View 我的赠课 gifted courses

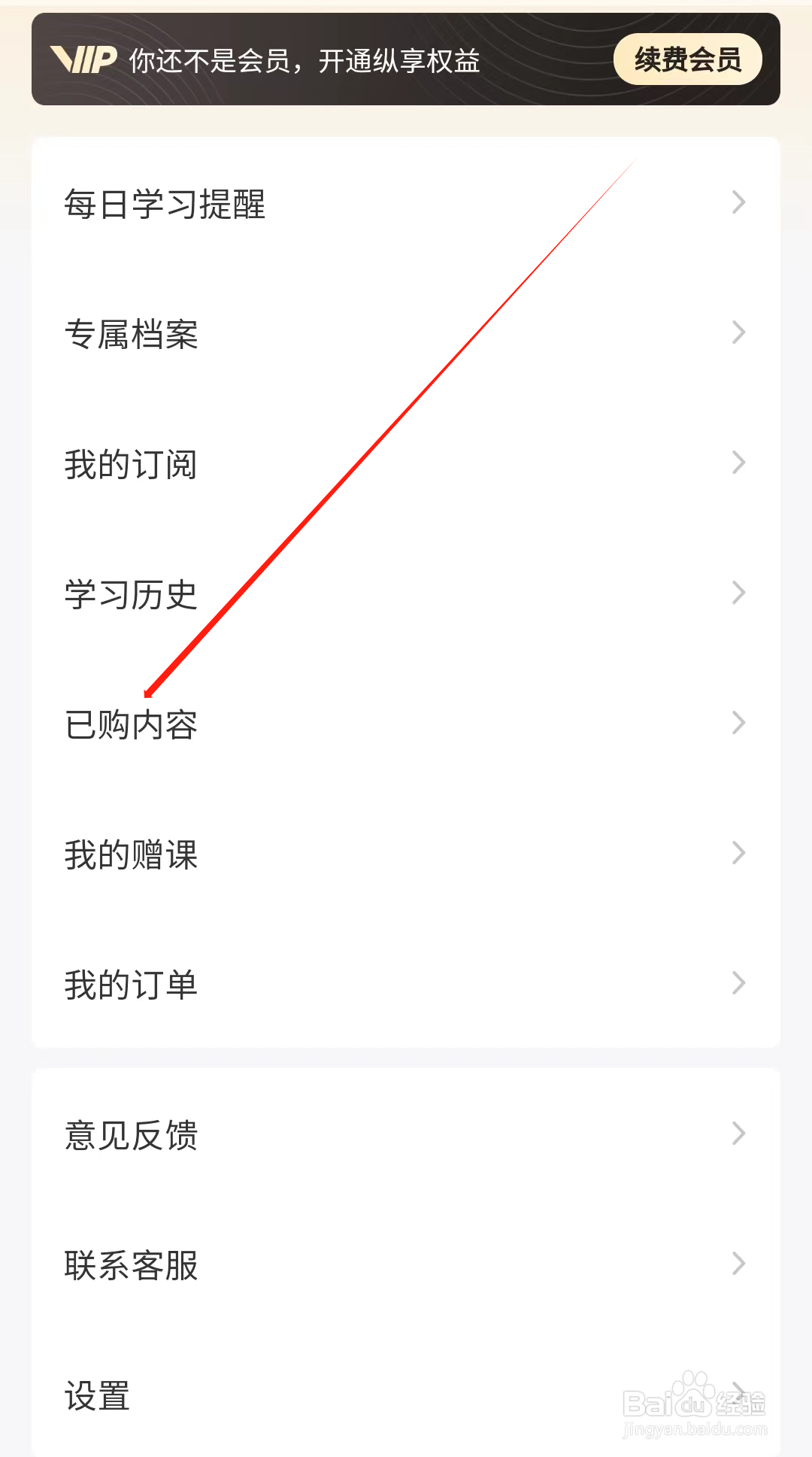131,853
